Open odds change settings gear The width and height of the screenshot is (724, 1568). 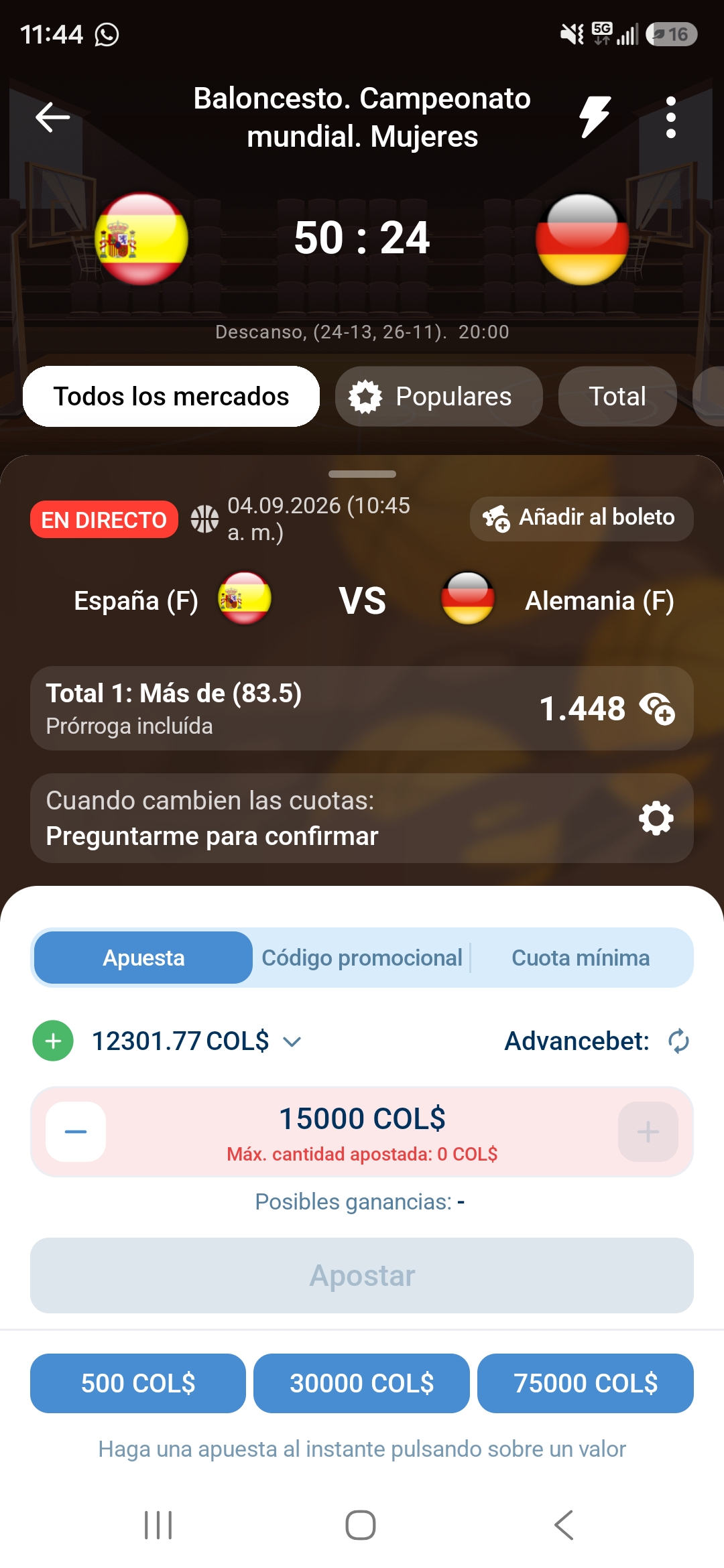656,818
